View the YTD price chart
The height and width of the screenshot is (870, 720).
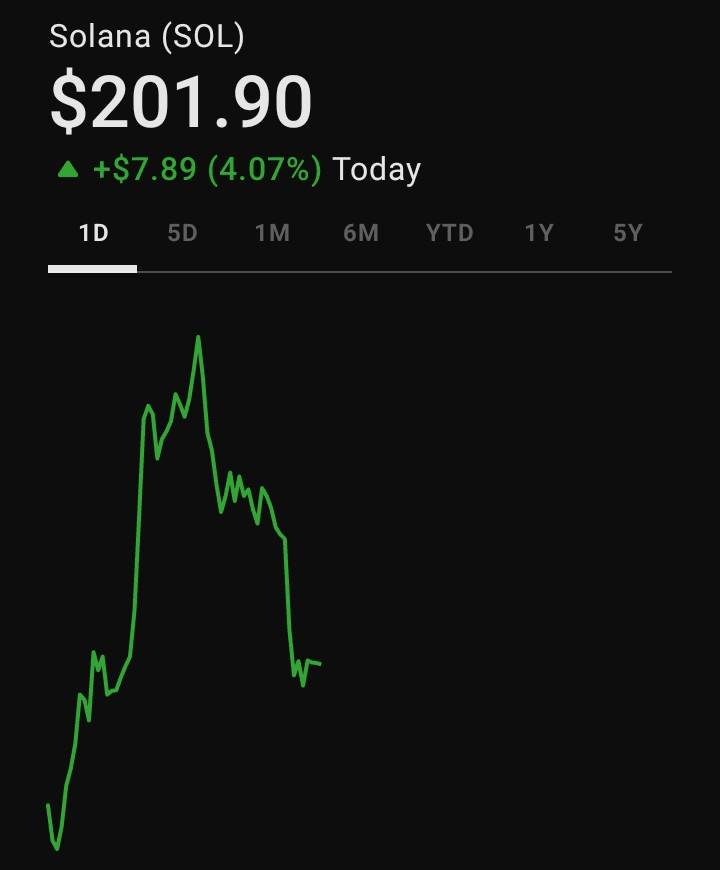click(x=450, y=234)
